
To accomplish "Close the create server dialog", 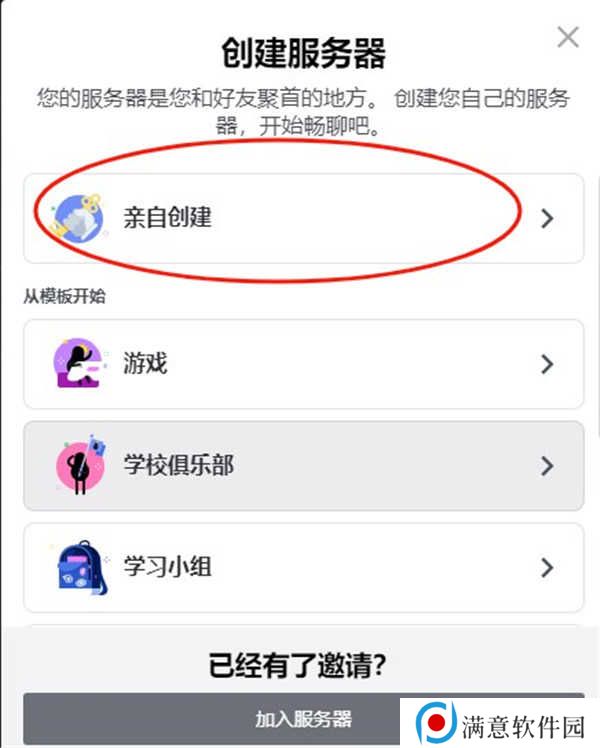I will [567, 38].
